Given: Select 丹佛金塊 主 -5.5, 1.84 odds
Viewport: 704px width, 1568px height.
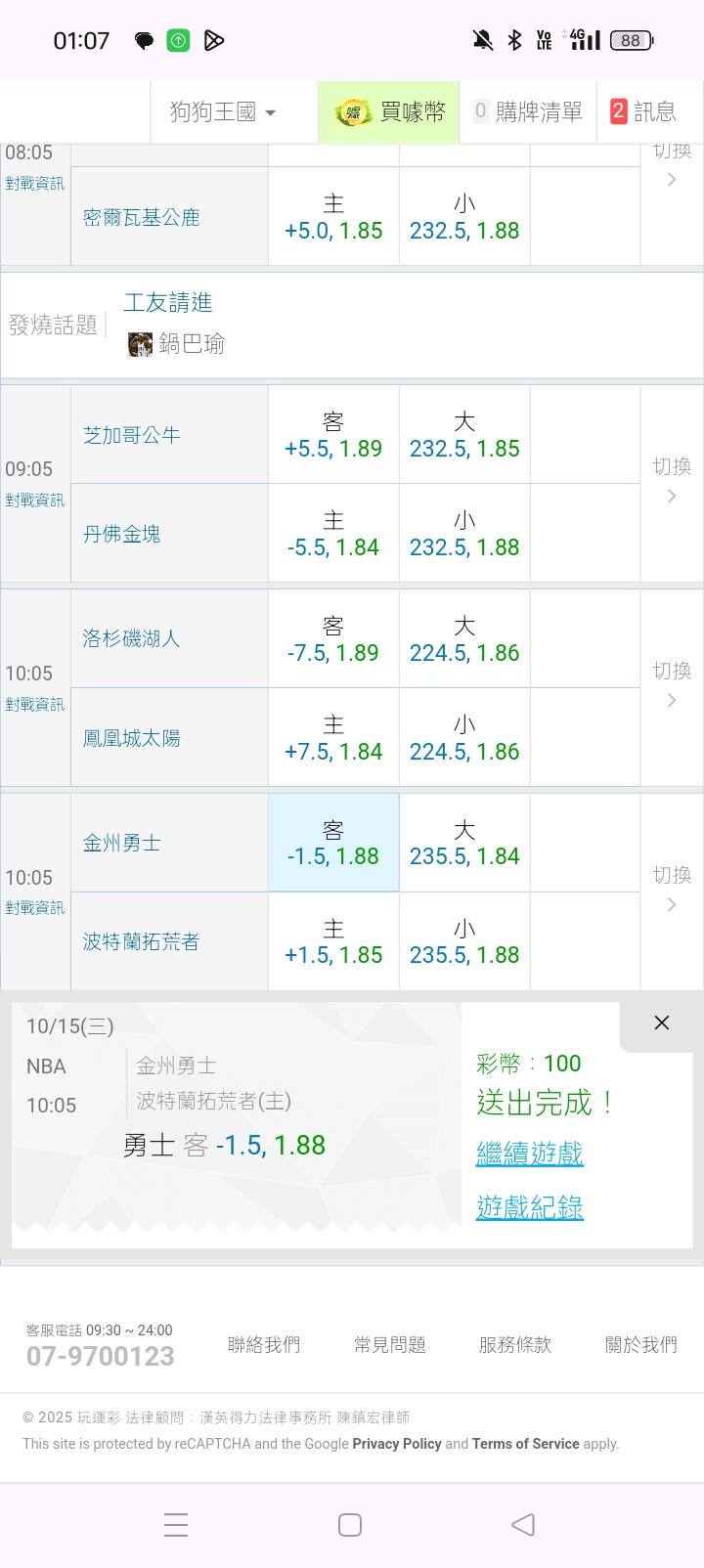Looking at the screenshot, I should tap(333, 534).
